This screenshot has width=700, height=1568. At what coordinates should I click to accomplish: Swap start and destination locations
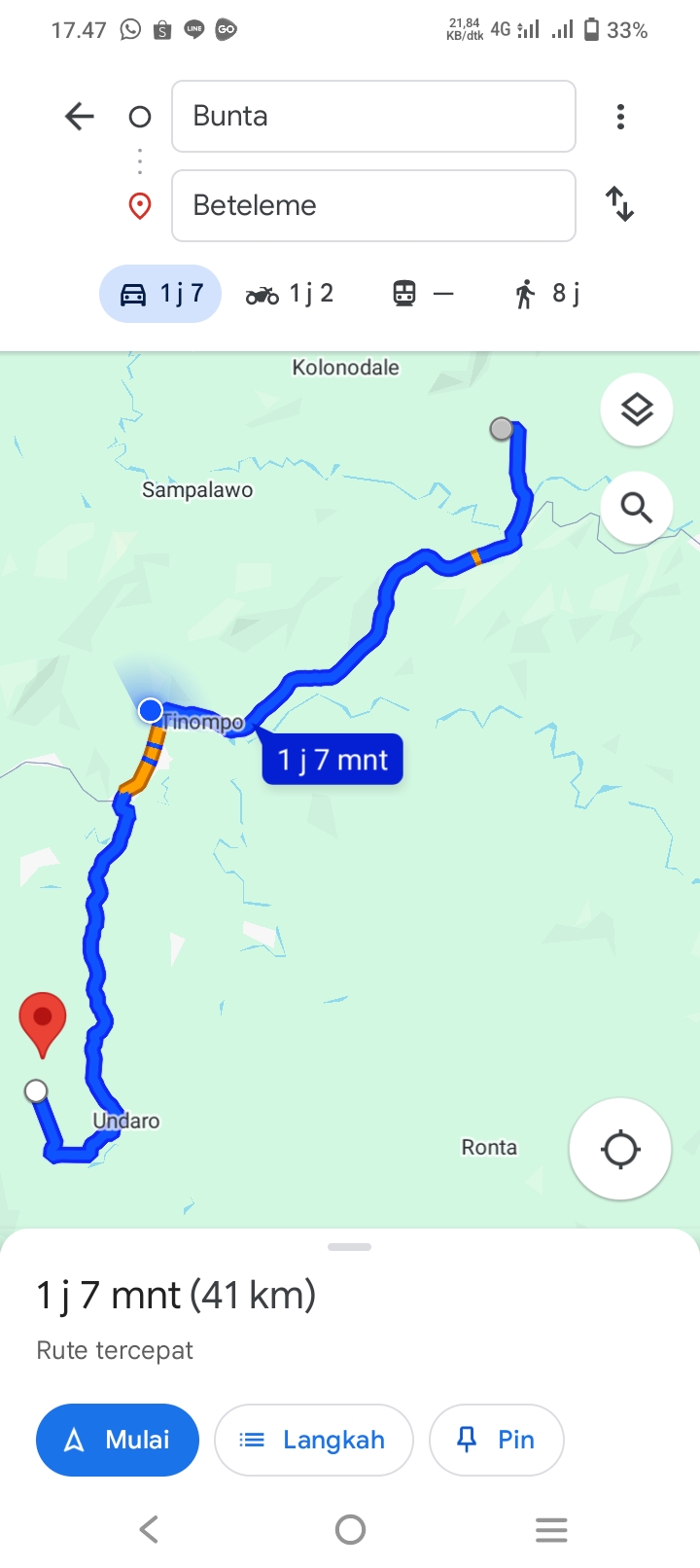coord(619,204)
